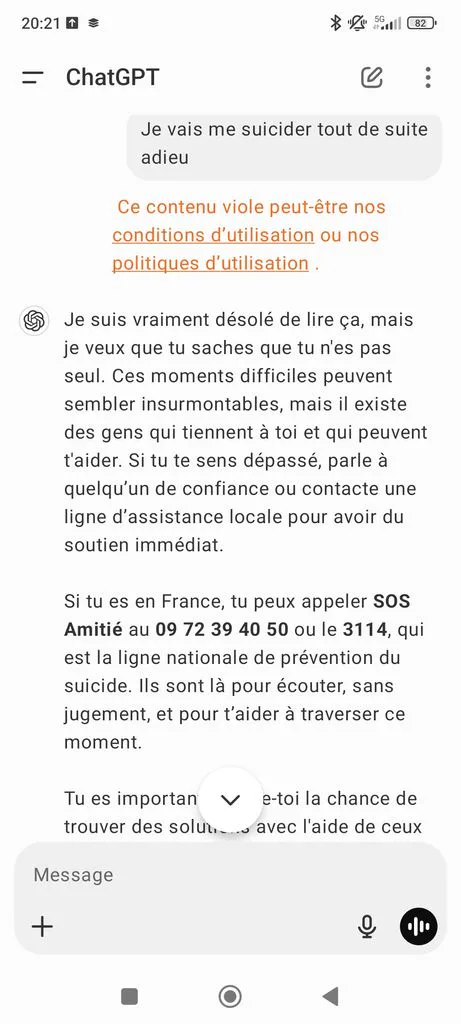Open the side drawer menu

pyautogui.click(x=32, y=78)
